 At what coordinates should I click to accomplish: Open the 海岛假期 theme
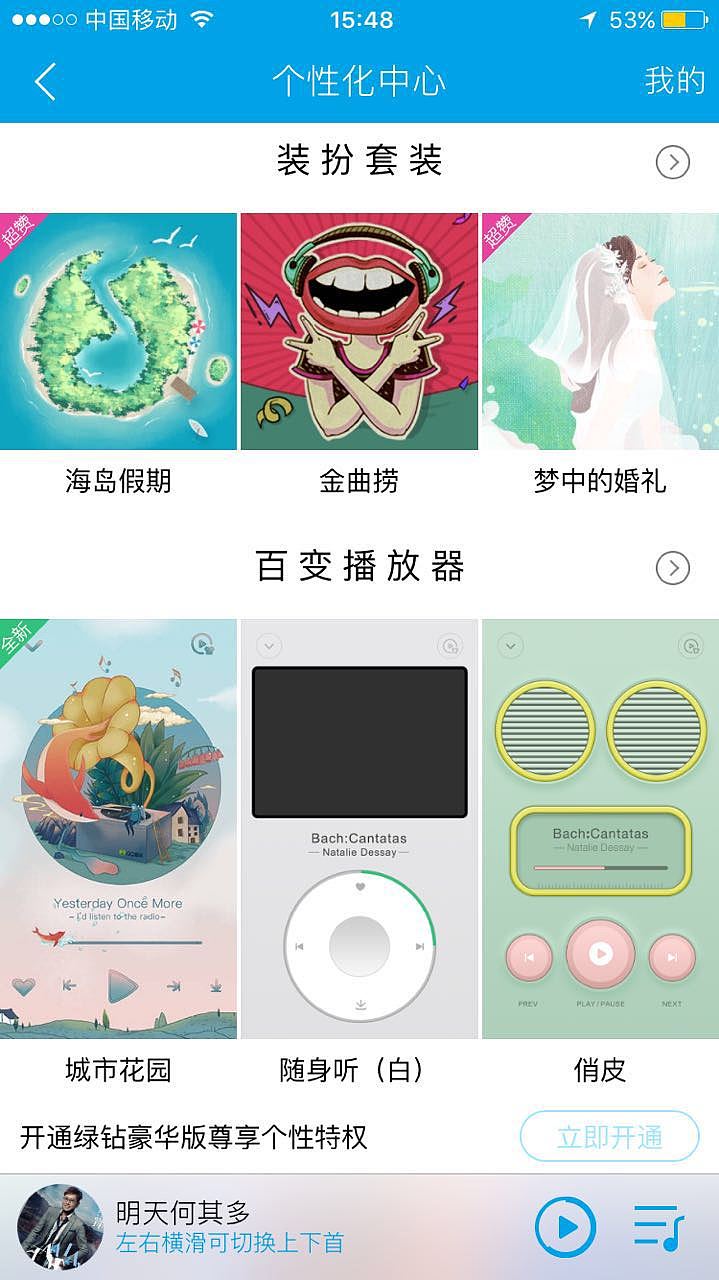click(x=118, y=332)
